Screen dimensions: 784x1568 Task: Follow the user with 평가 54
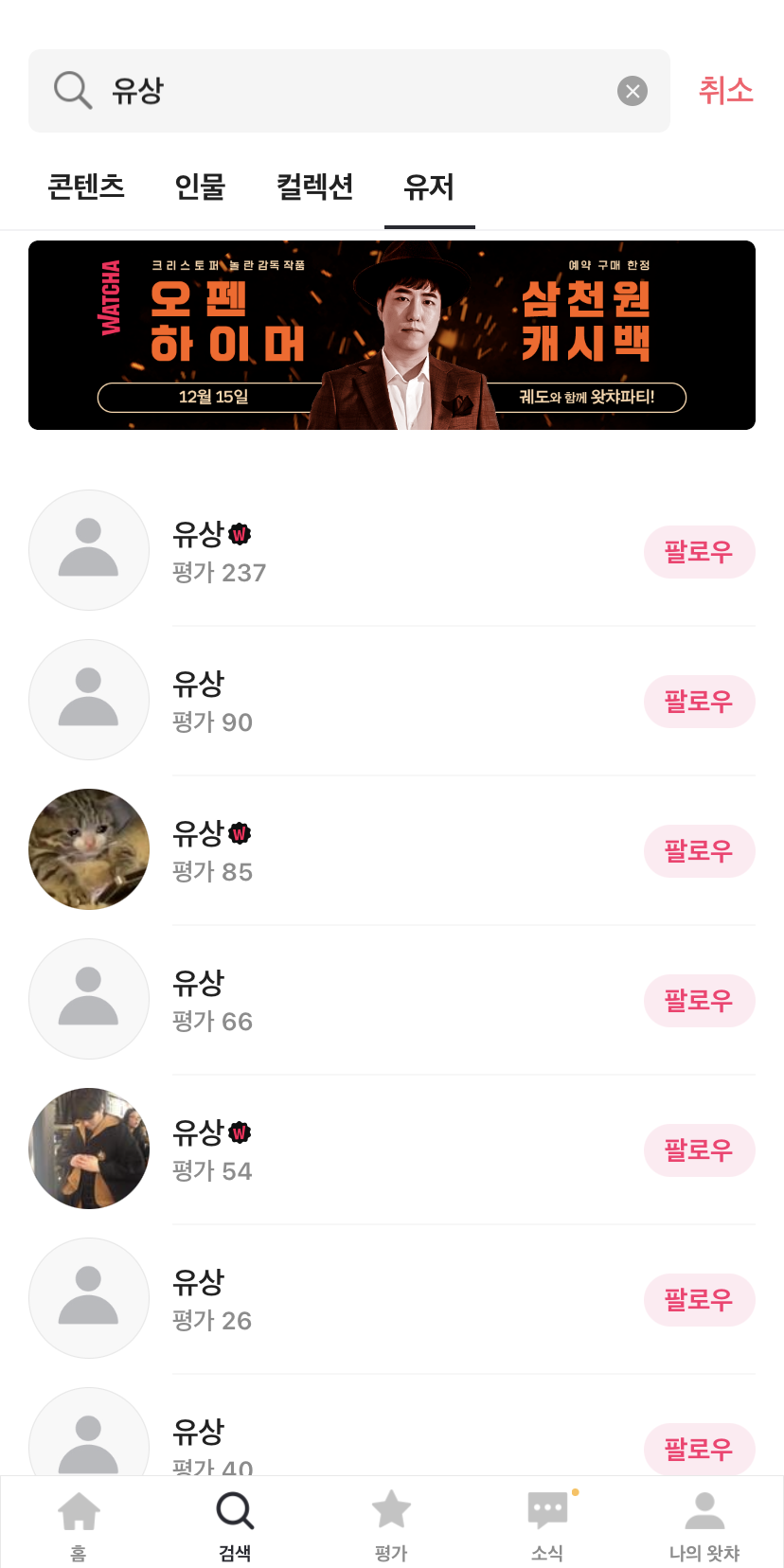click(699, 1150)
